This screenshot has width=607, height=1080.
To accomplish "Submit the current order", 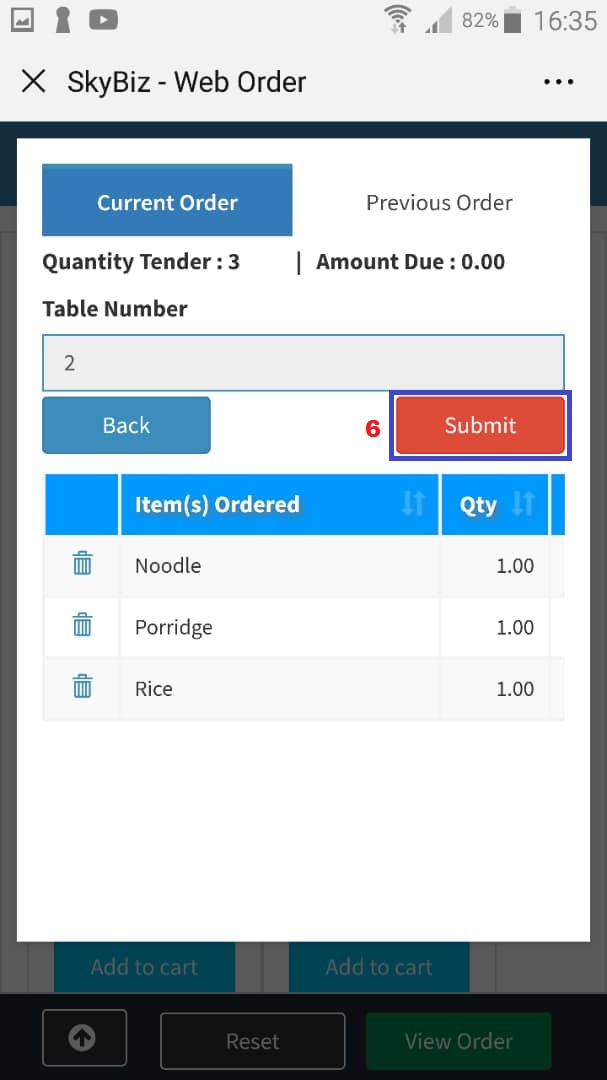I will click(480, 425).
